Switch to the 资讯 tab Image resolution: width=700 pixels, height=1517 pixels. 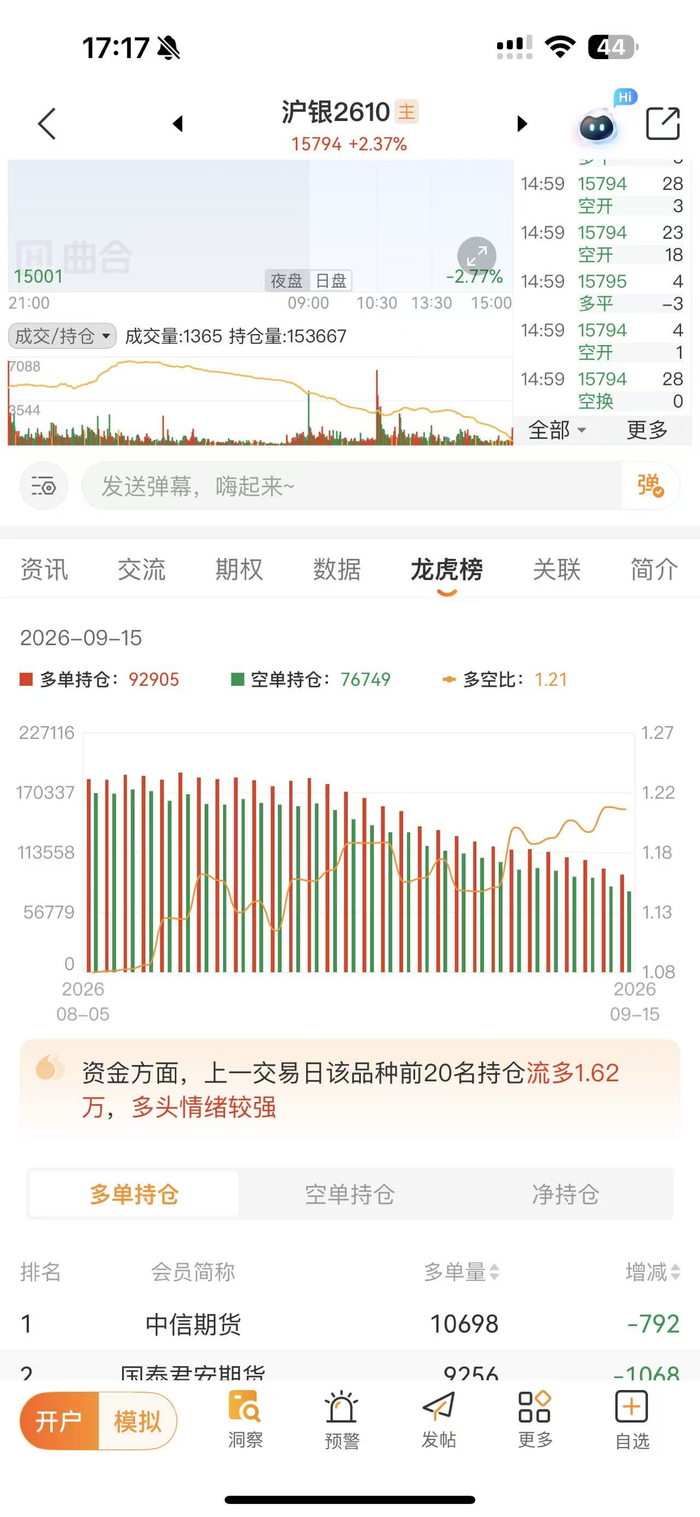click(44, 570)
